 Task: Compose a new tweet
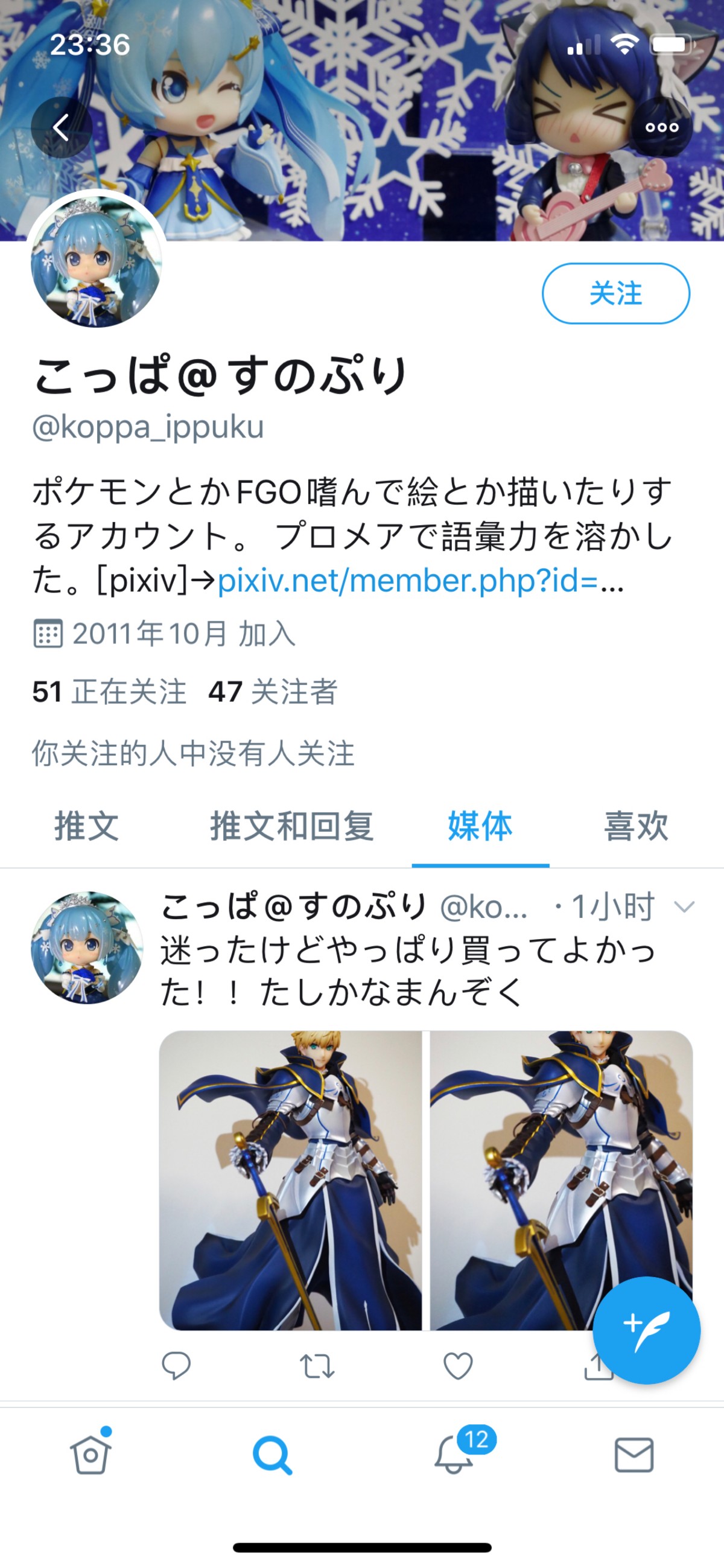(646, 1330)
